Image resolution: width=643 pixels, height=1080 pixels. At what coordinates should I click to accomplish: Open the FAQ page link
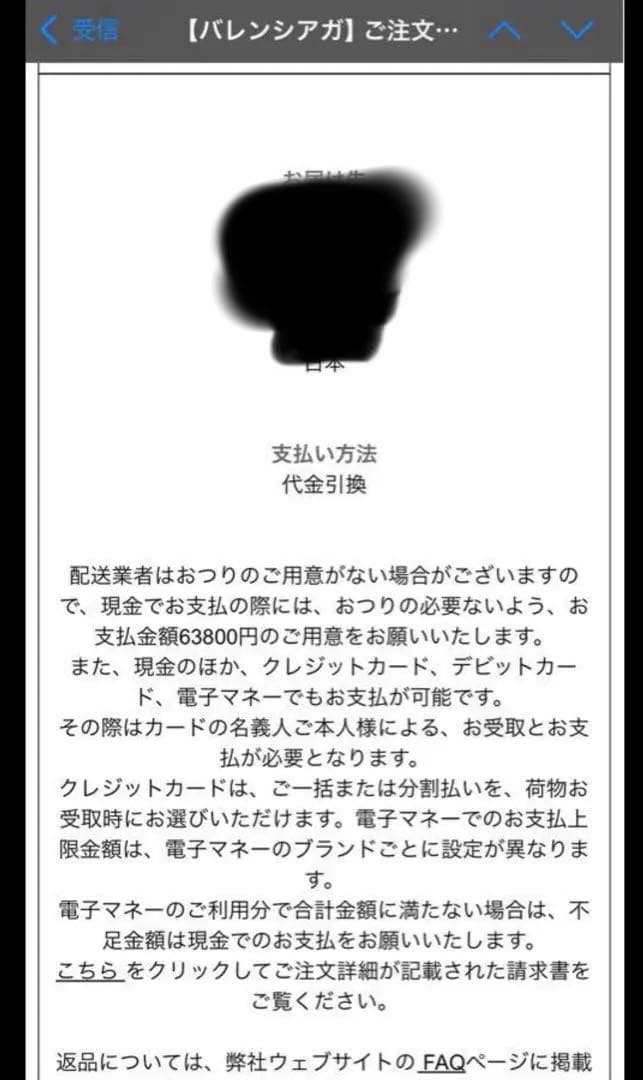(x=444, y=1062)
